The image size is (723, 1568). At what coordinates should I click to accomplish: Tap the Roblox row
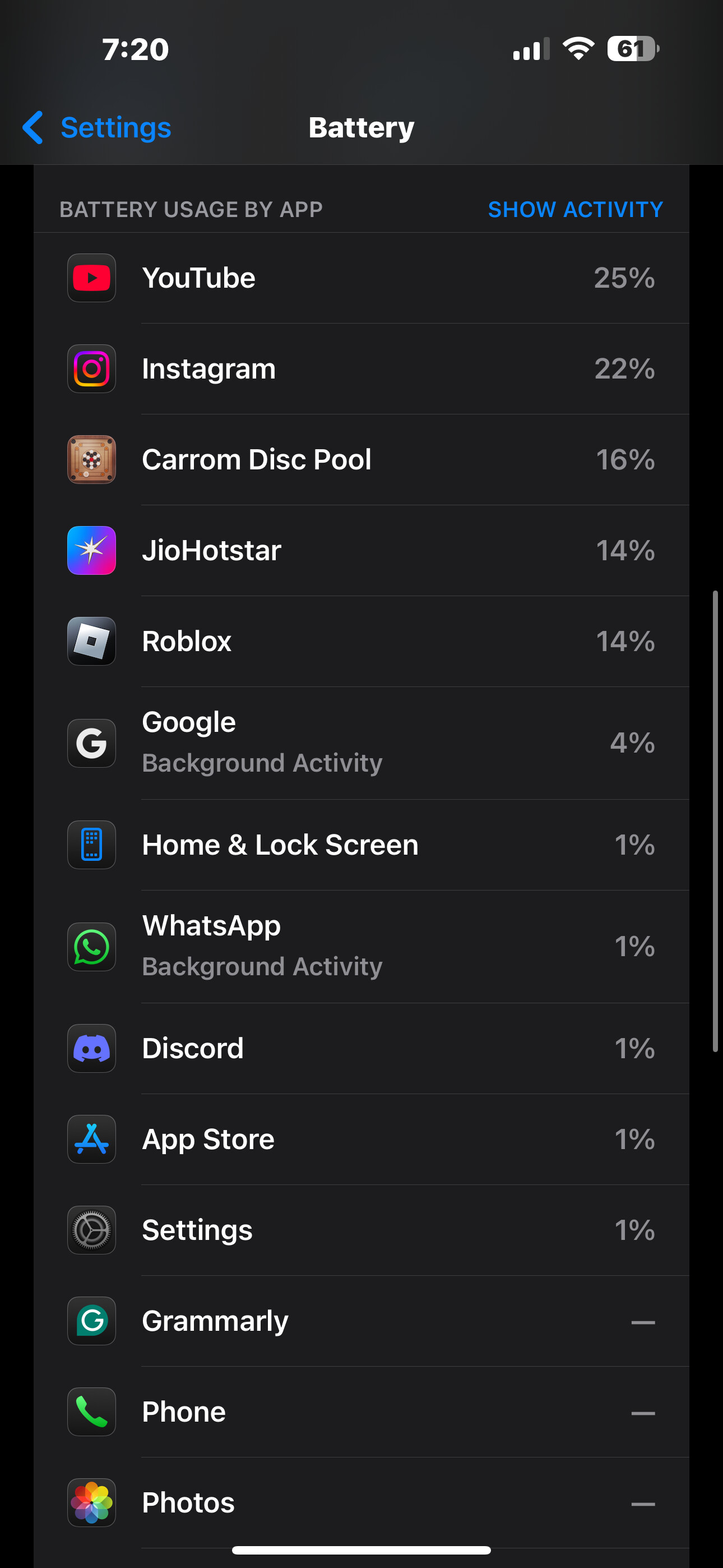(361, 642)
